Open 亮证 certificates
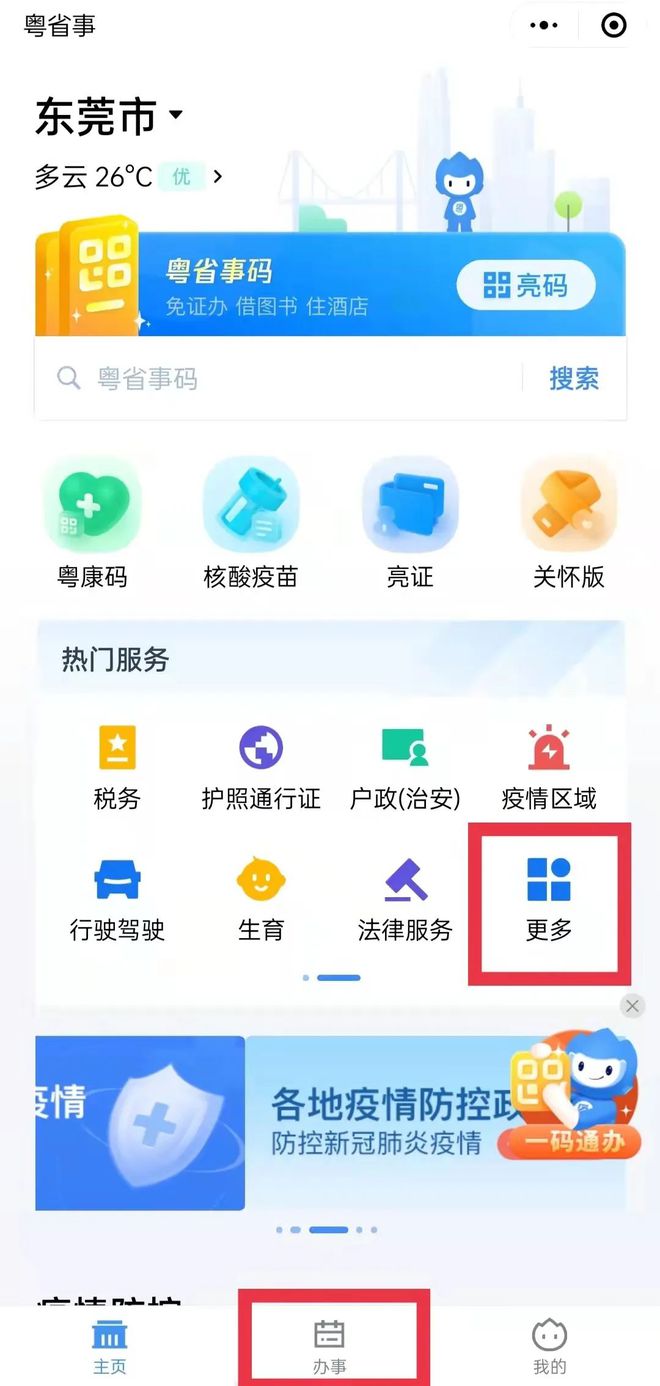Viewport: 660px width, 1386px height. [x=410, y=523]
